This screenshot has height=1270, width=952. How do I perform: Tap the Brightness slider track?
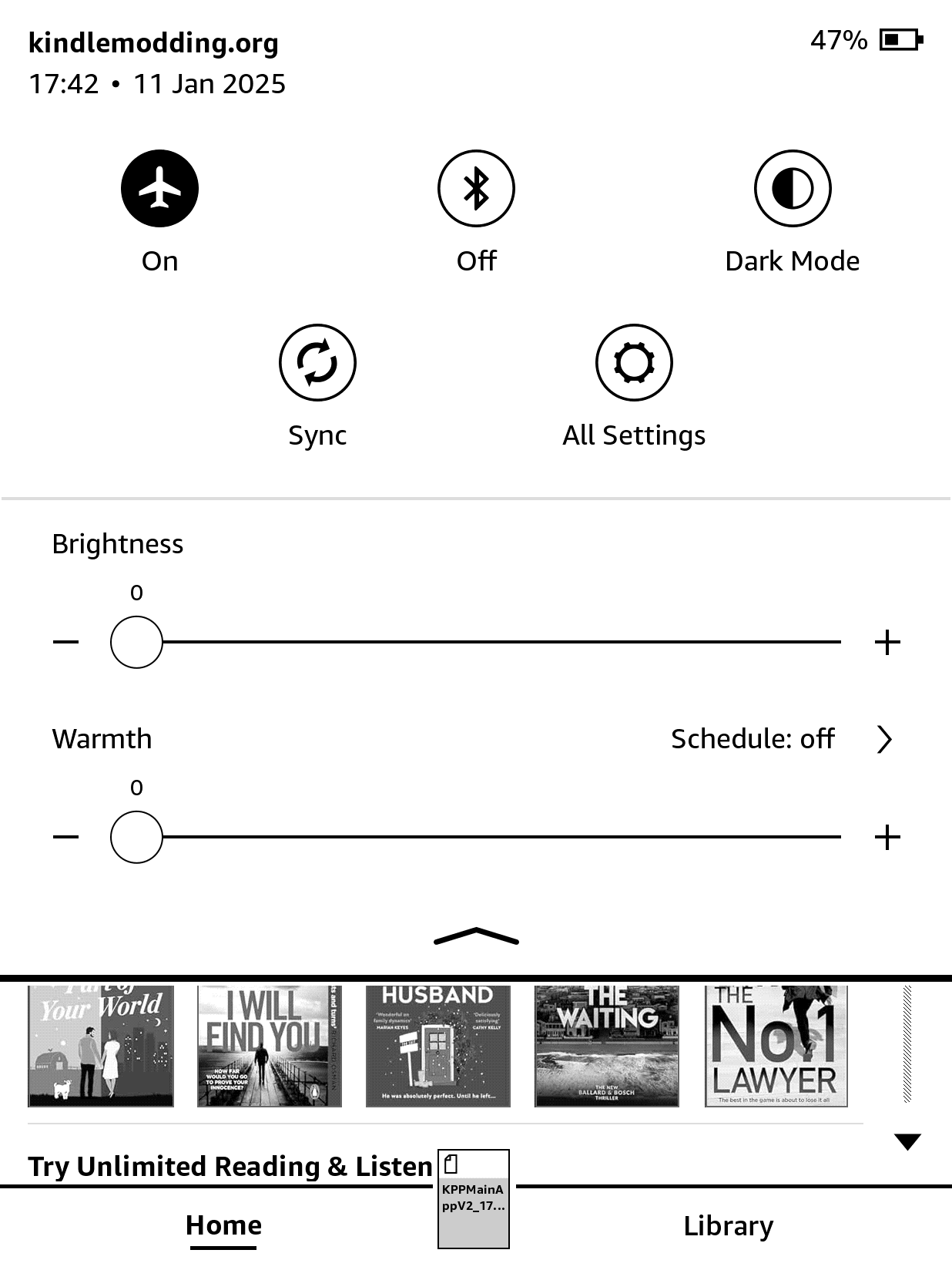(501, 642)
